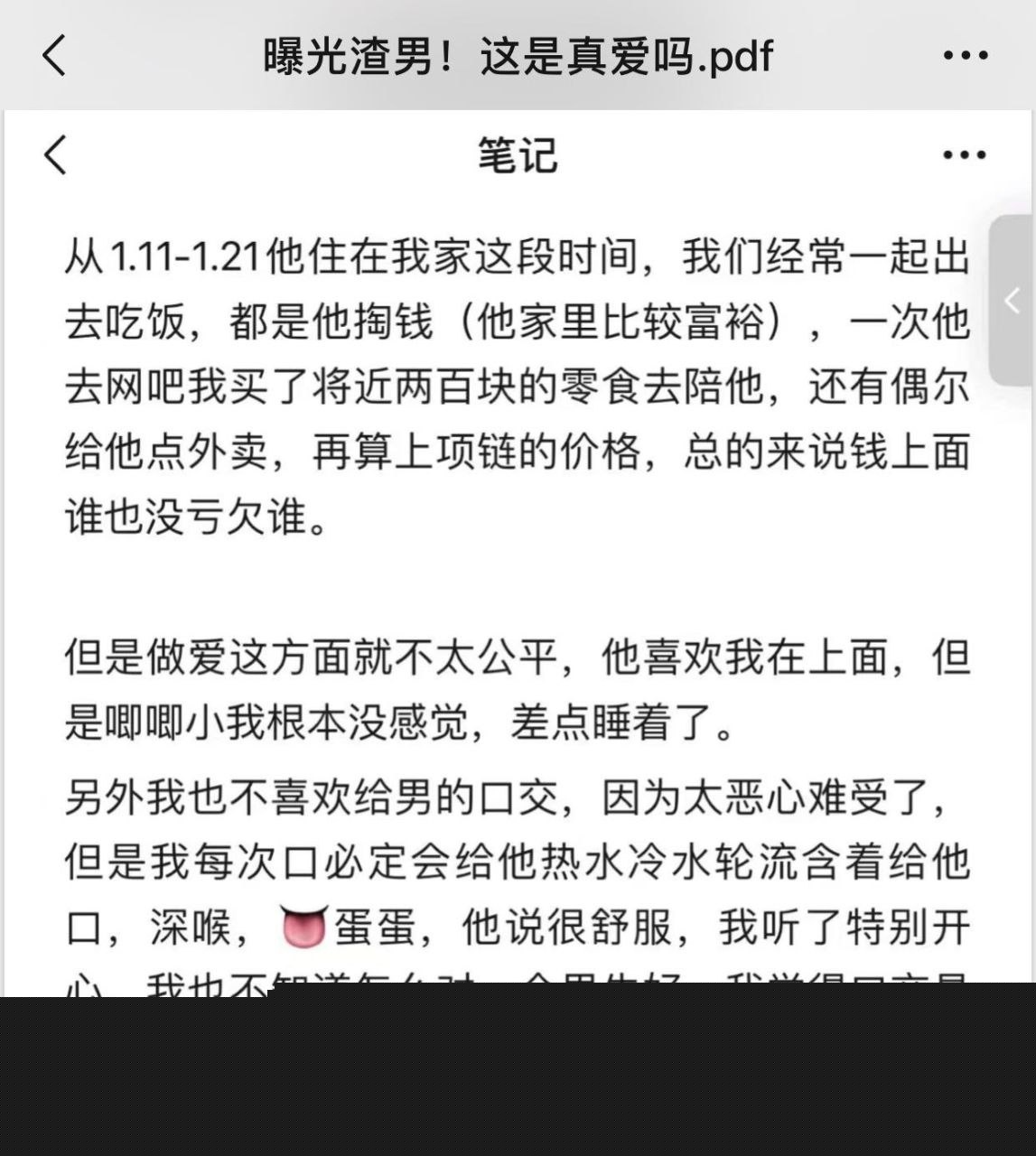Open the more options icon next to the PDF title

coord(966,55)
